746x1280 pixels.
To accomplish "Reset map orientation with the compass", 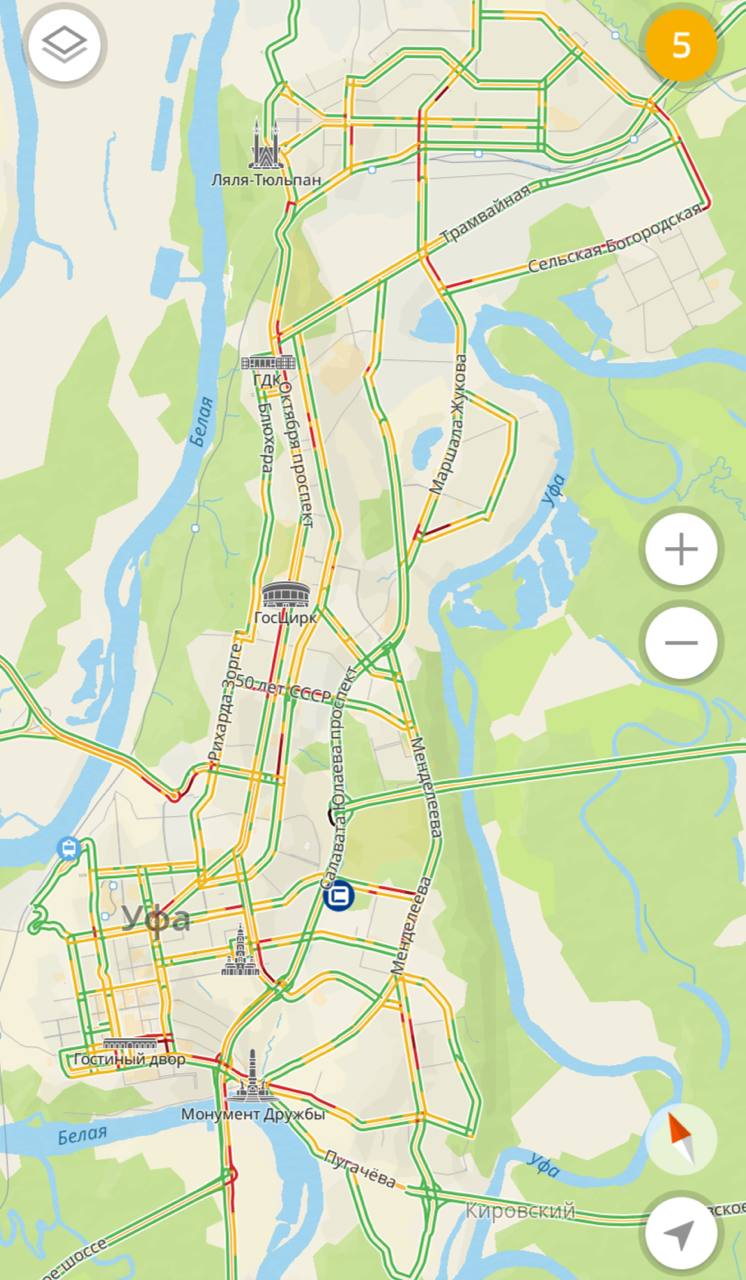I will click(680, 1136).
